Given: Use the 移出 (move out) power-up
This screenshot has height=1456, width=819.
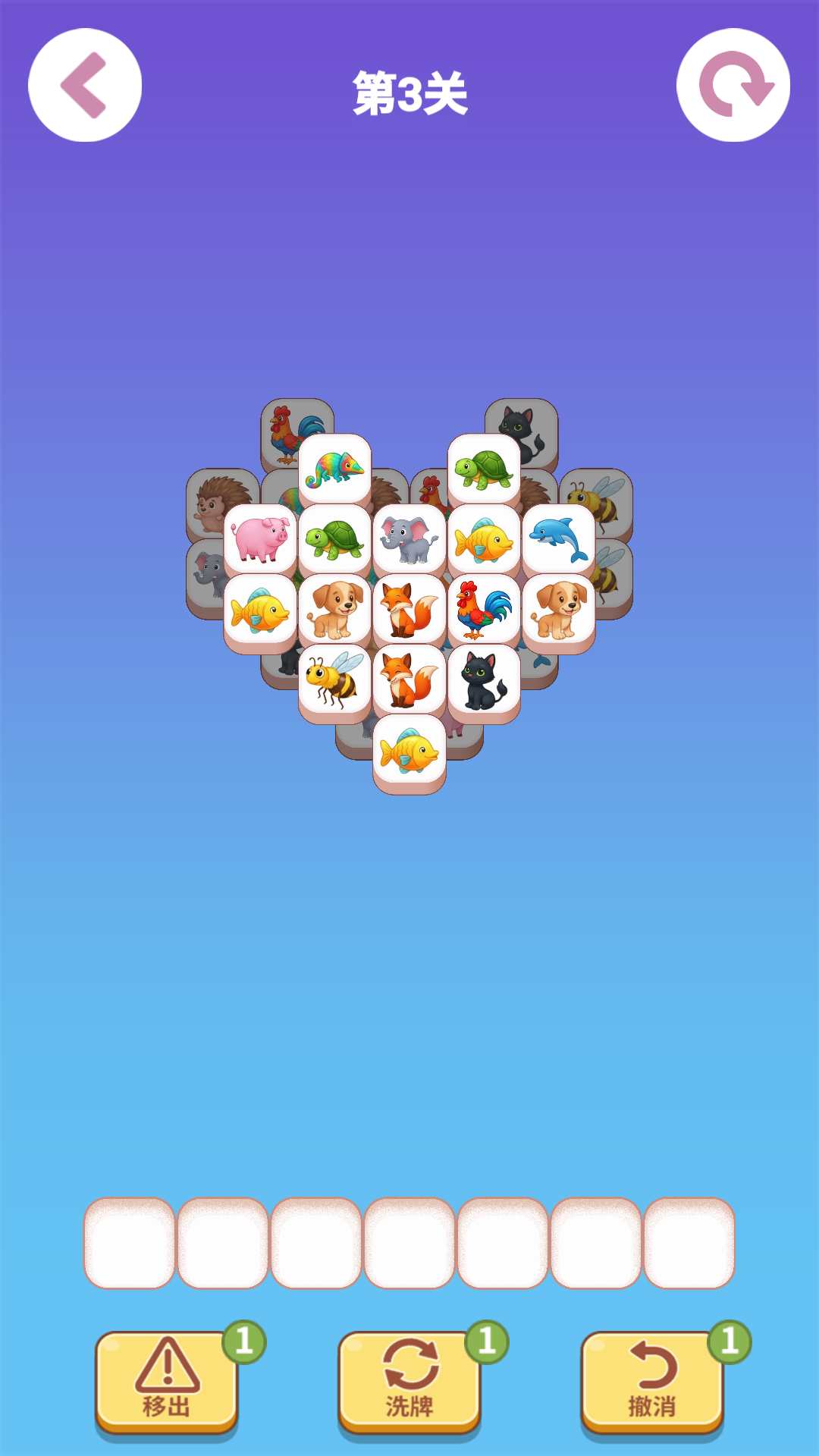Looking at the screenshot, I should pos(167,1382).
